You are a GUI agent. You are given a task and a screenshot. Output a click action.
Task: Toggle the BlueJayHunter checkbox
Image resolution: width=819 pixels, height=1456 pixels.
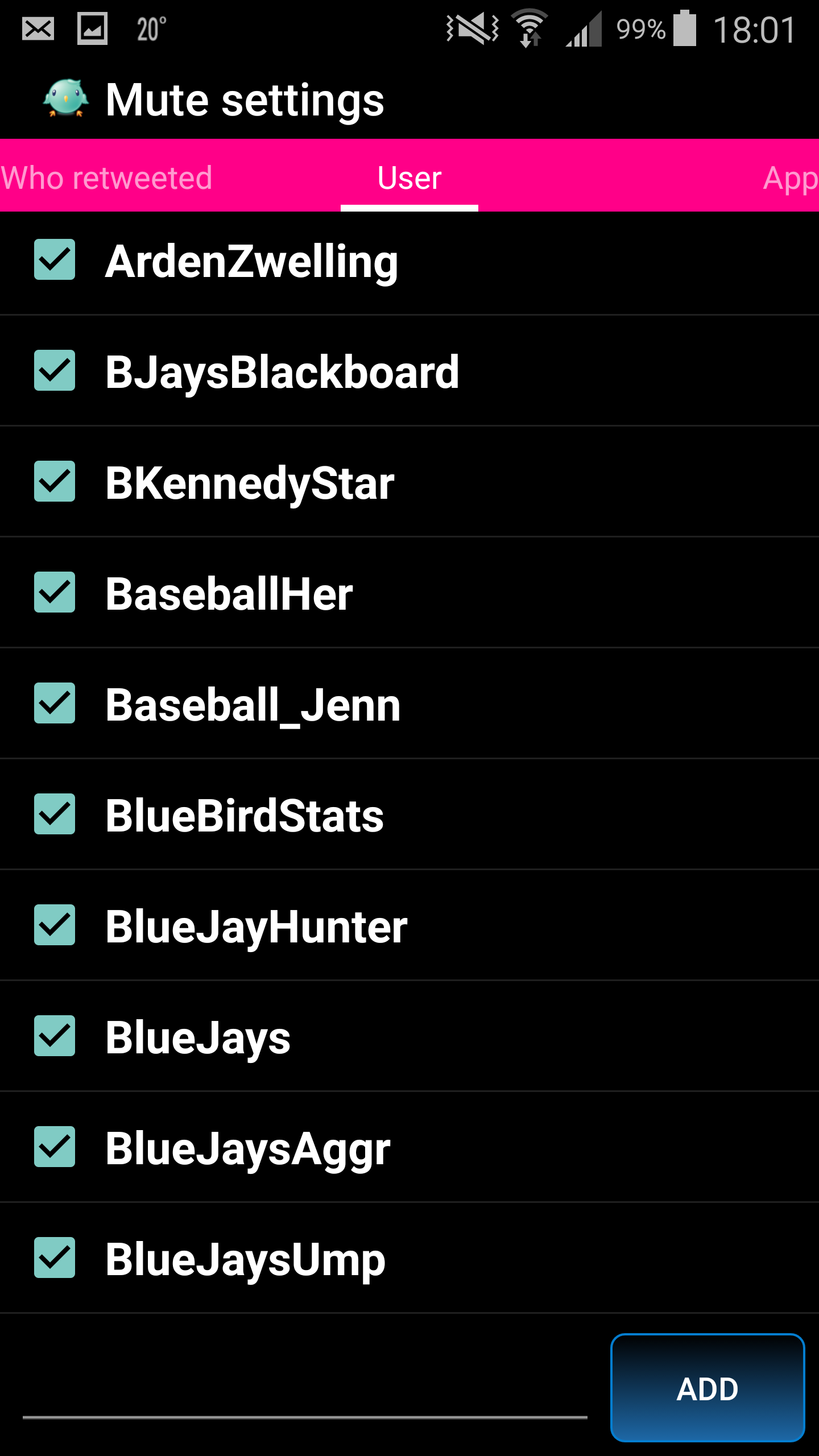[x=55, y=925]
